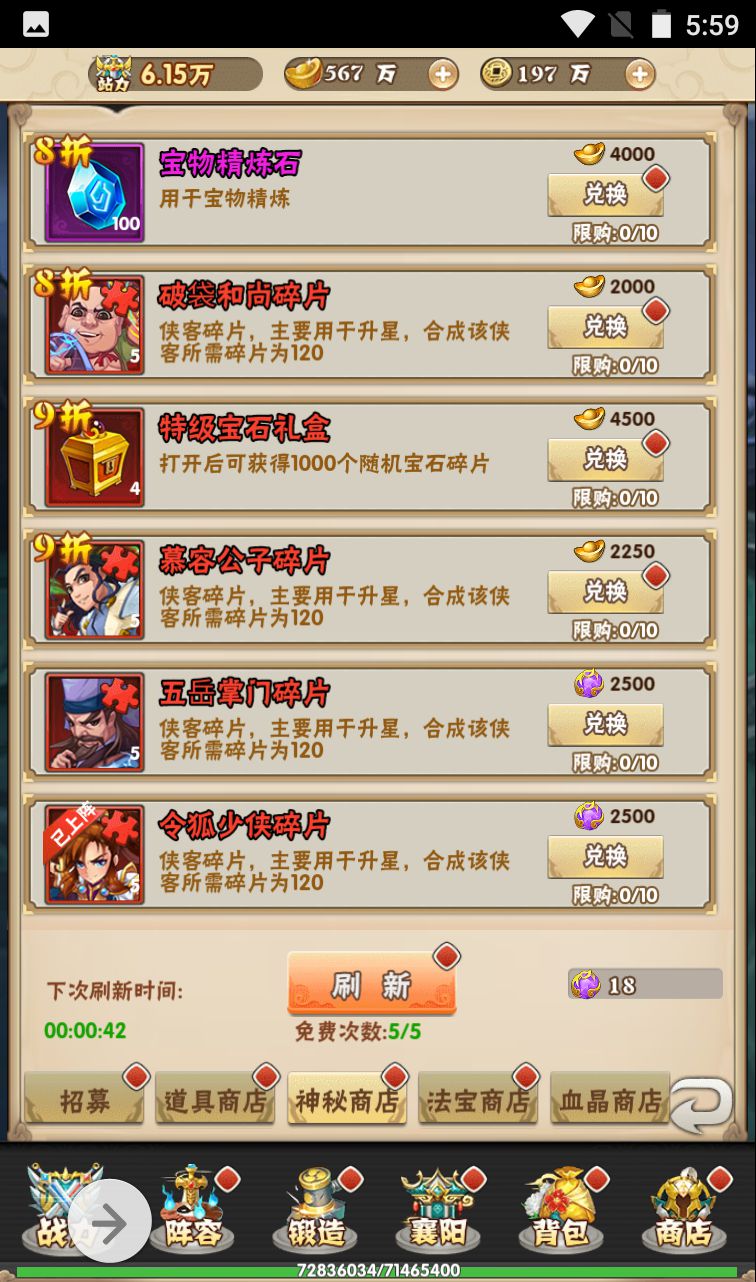This screenshot has width=756, height=1282.
Task: Open the 血晶商店 tab
Action: point(609,1100)
